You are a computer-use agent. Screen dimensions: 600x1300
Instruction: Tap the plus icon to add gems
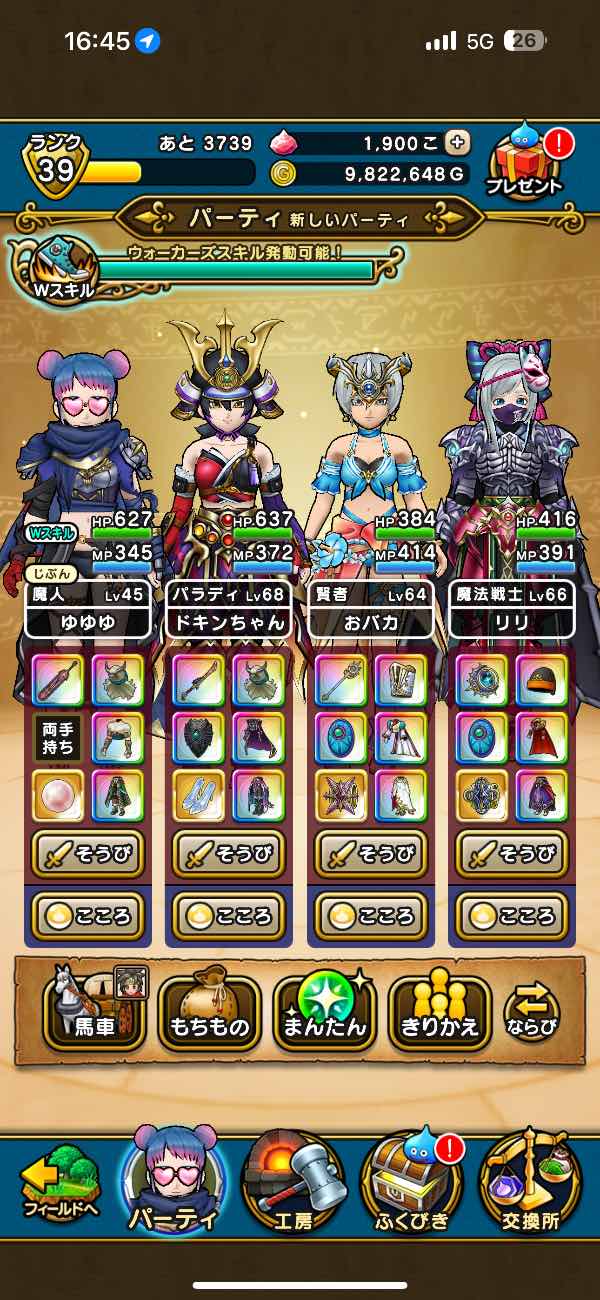(458, 143)
